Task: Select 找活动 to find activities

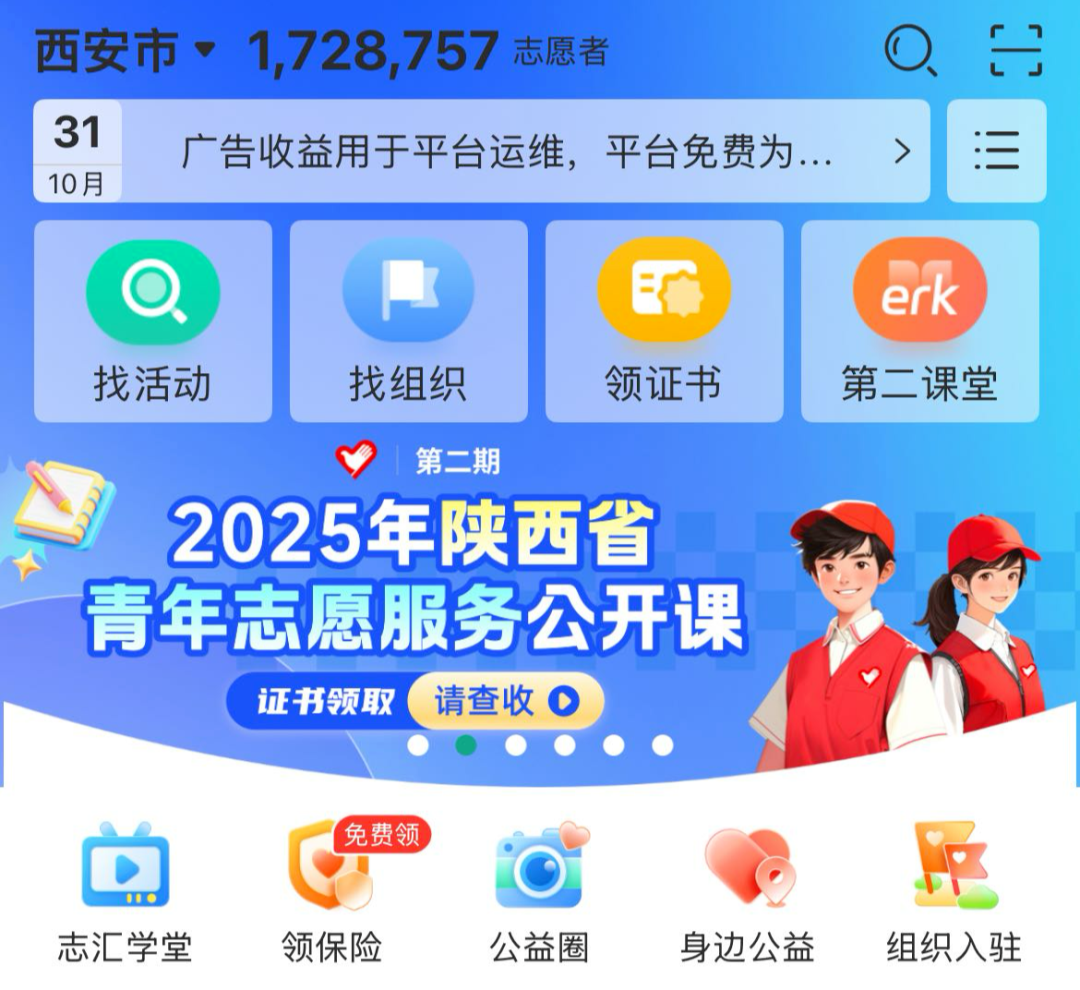Action: coord(153,321)
